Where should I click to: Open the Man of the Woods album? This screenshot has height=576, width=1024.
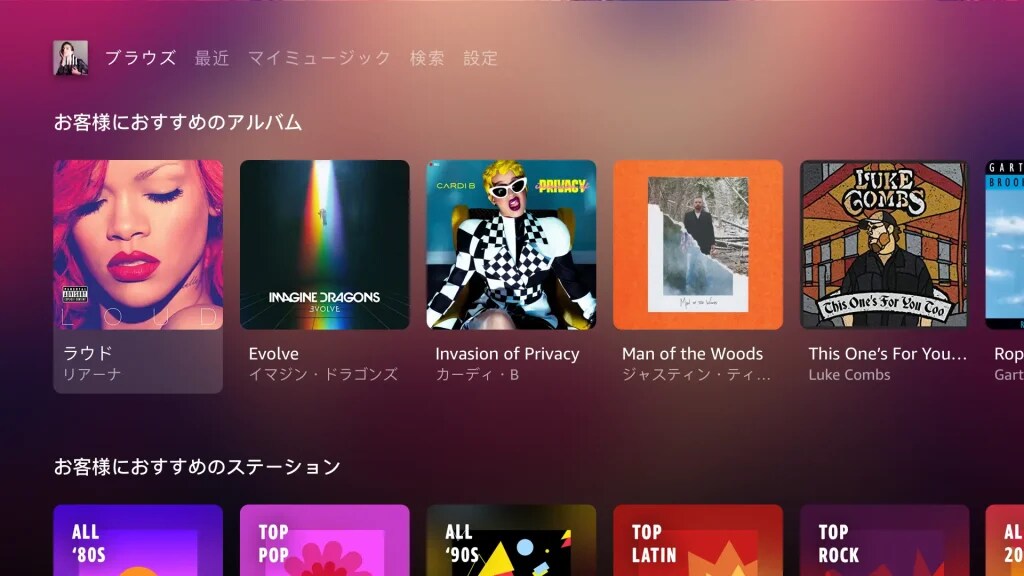(698, 245)
